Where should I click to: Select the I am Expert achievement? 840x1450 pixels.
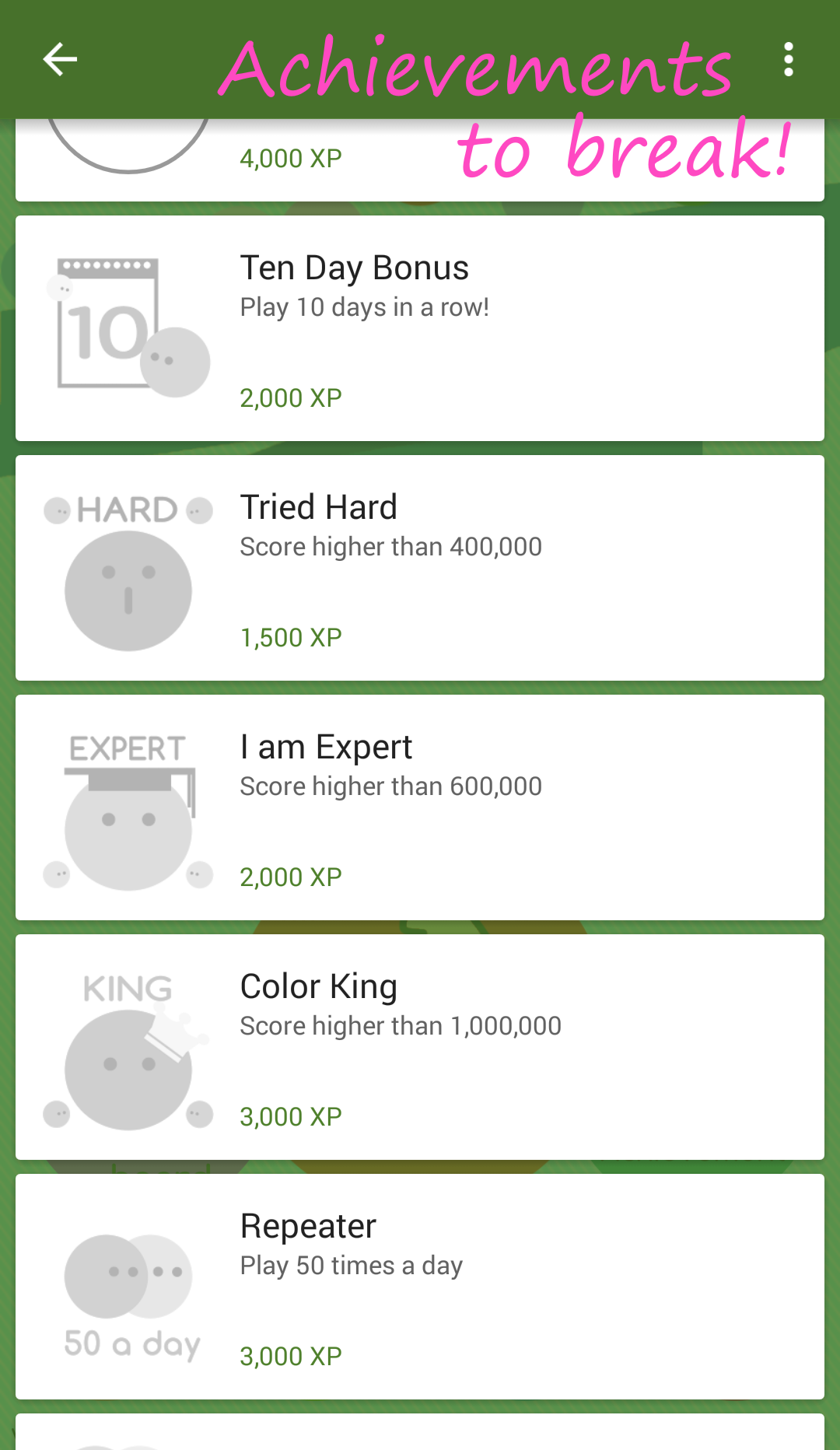(420, 807)
